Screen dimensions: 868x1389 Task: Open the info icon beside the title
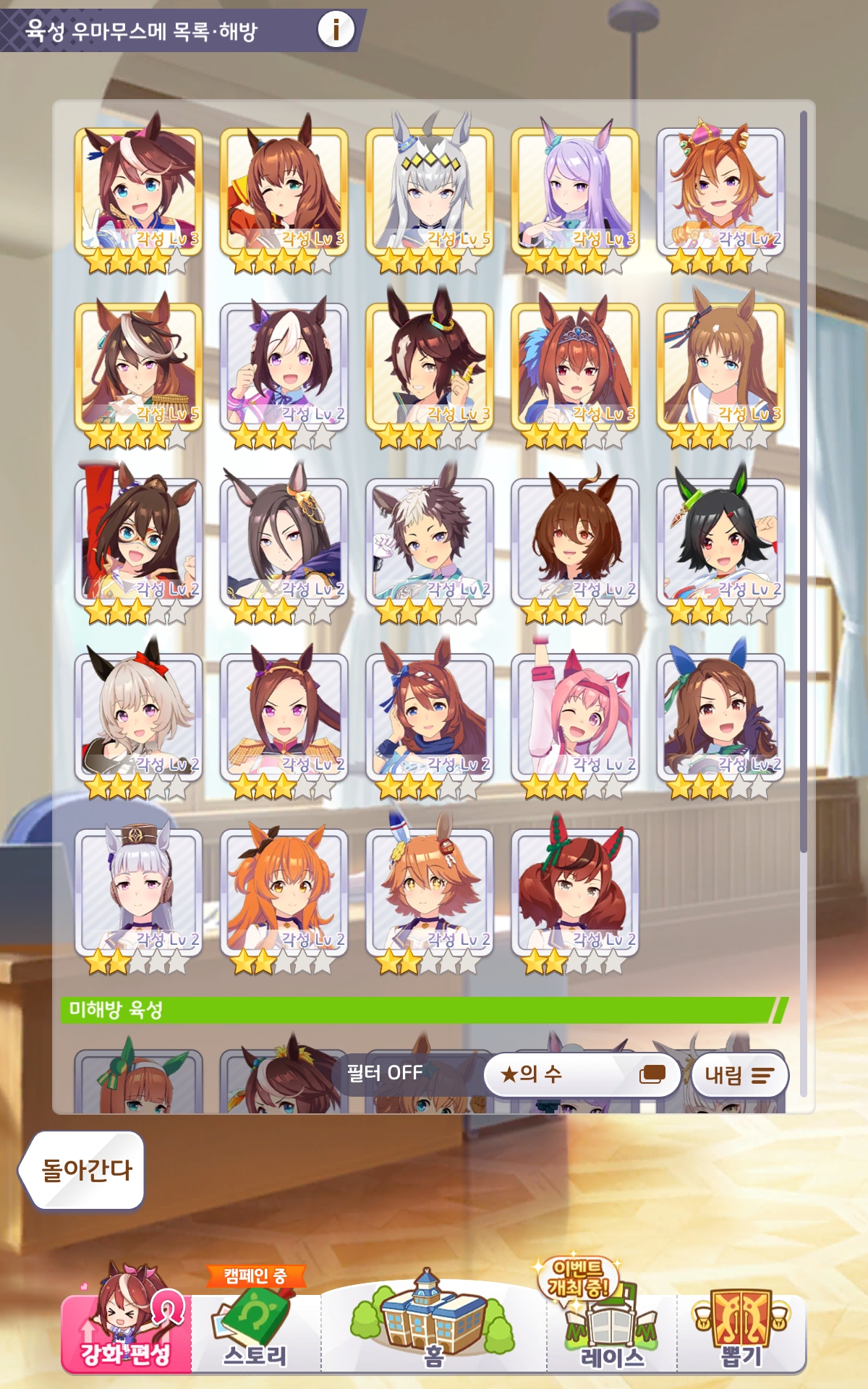[336, 30]
